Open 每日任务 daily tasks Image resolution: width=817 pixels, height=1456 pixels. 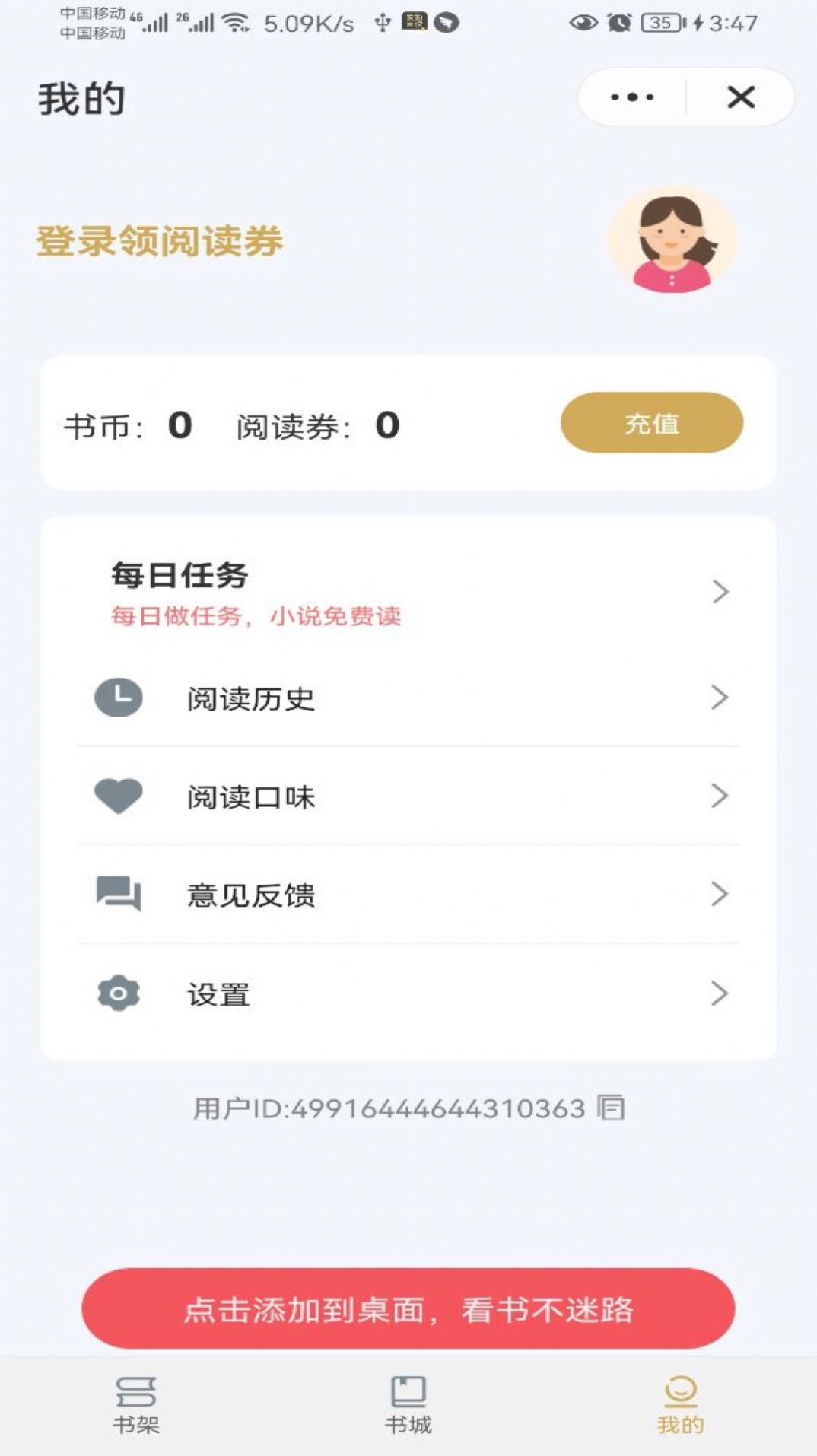pos(408,592)
